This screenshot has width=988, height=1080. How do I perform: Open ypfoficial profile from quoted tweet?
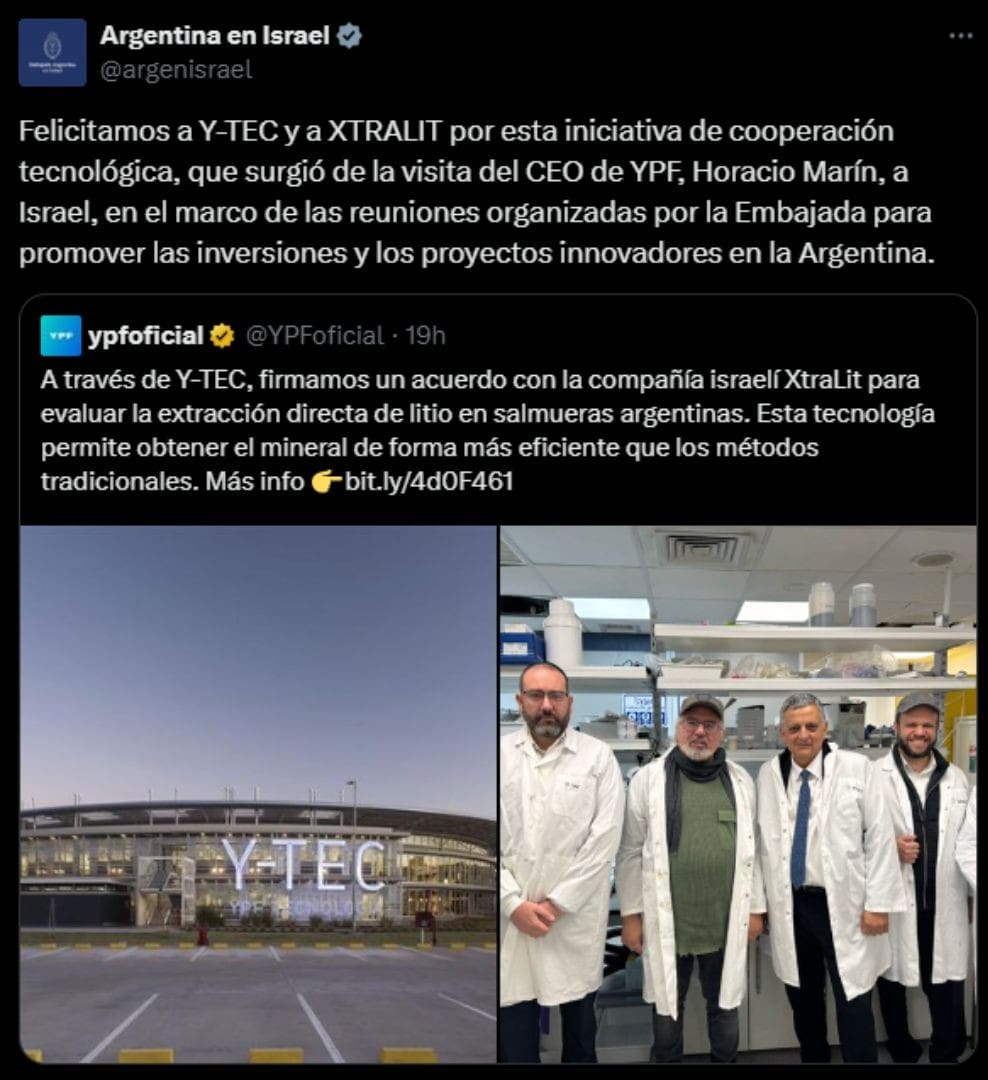point(145,335)
